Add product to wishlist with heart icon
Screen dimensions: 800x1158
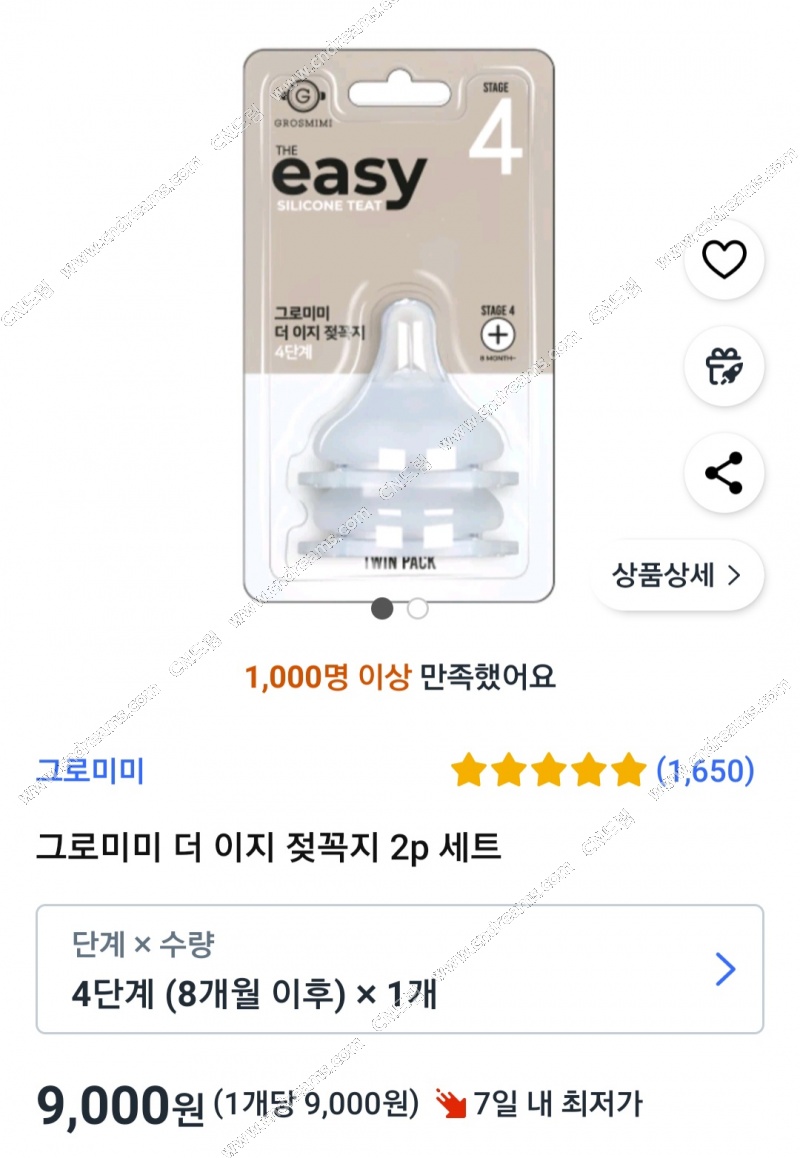pos(724,261)
